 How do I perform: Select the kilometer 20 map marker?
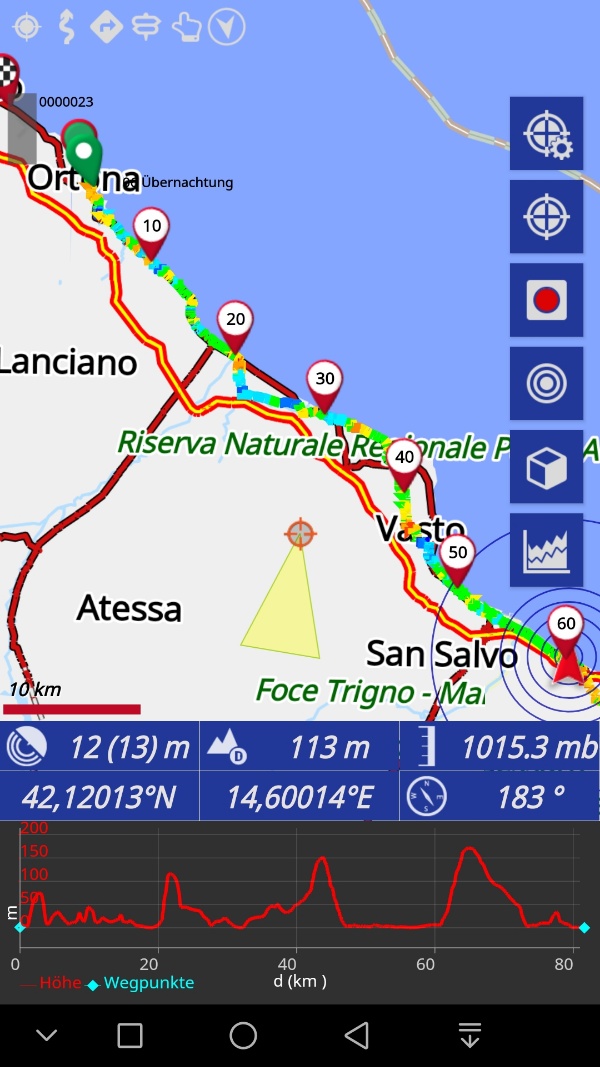click(235, 327)
